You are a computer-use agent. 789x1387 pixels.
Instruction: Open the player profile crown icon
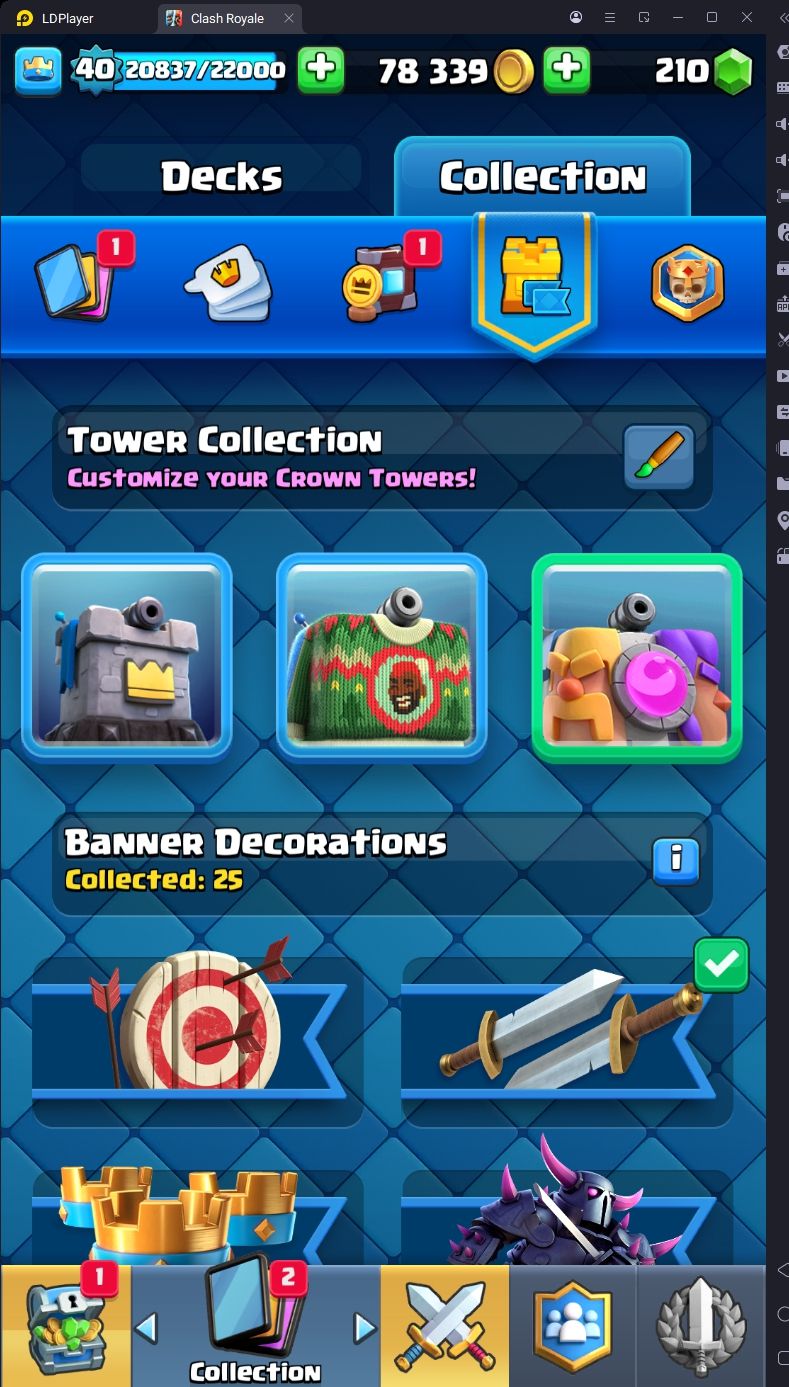38,69
